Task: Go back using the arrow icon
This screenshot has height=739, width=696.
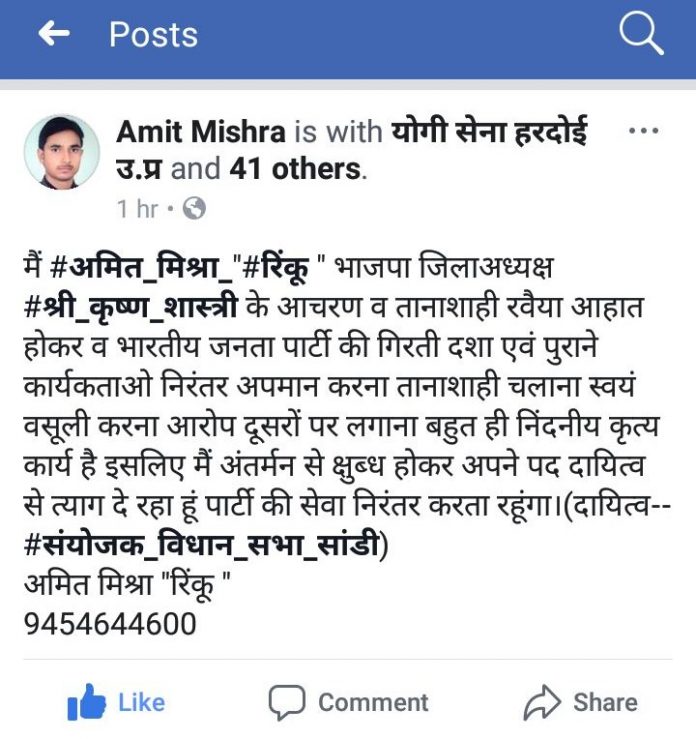Action: pyautogui.click(x=54, y=34)
